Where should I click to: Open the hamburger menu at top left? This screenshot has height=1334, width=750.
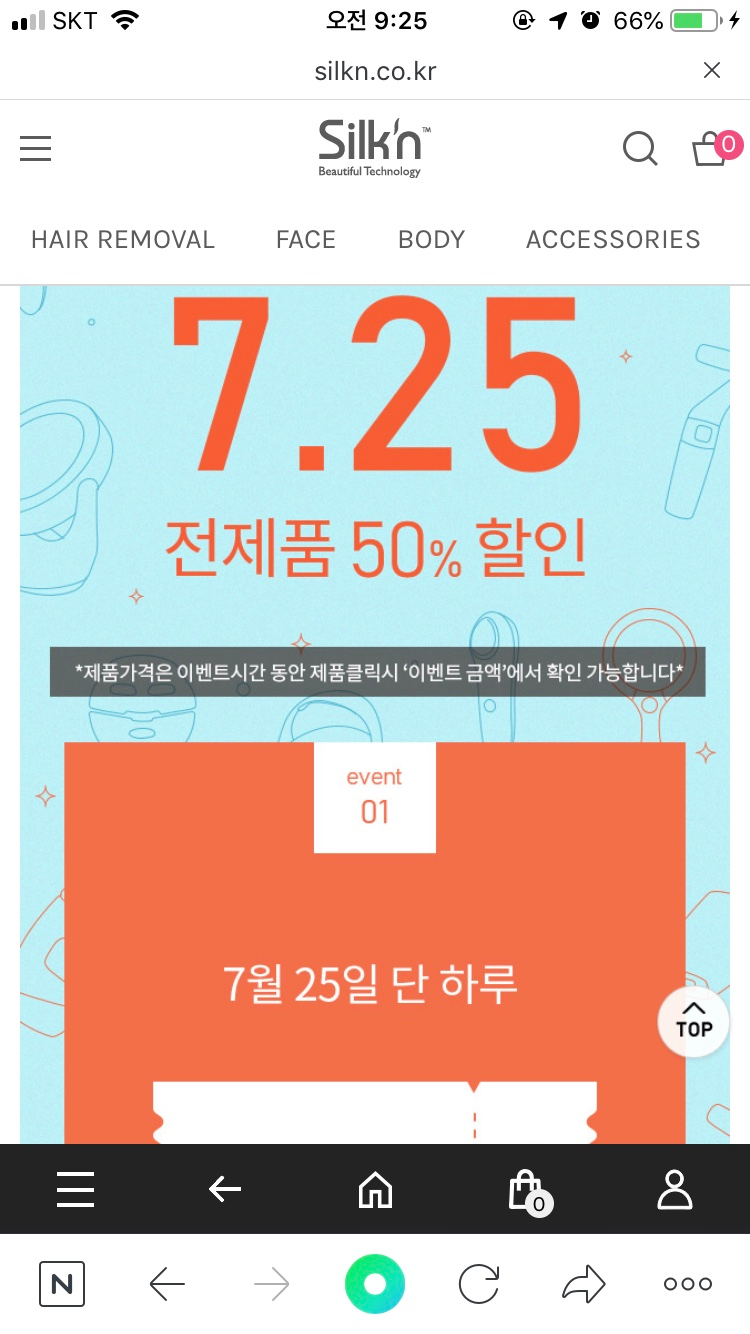(x=36, y=149)
